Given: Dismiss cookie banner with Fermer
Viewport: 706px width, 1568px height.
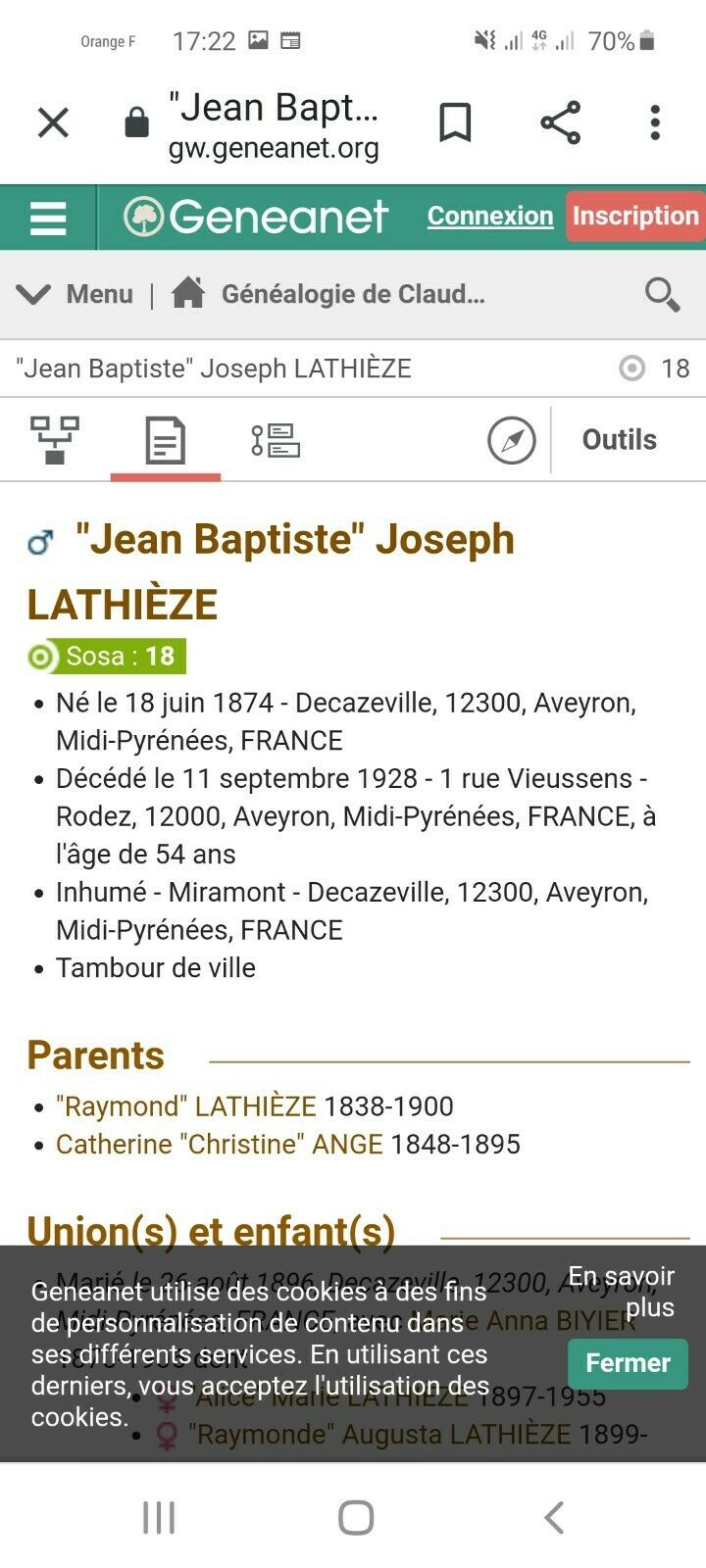Looking at the screenshot, I should coord(628,1363).
